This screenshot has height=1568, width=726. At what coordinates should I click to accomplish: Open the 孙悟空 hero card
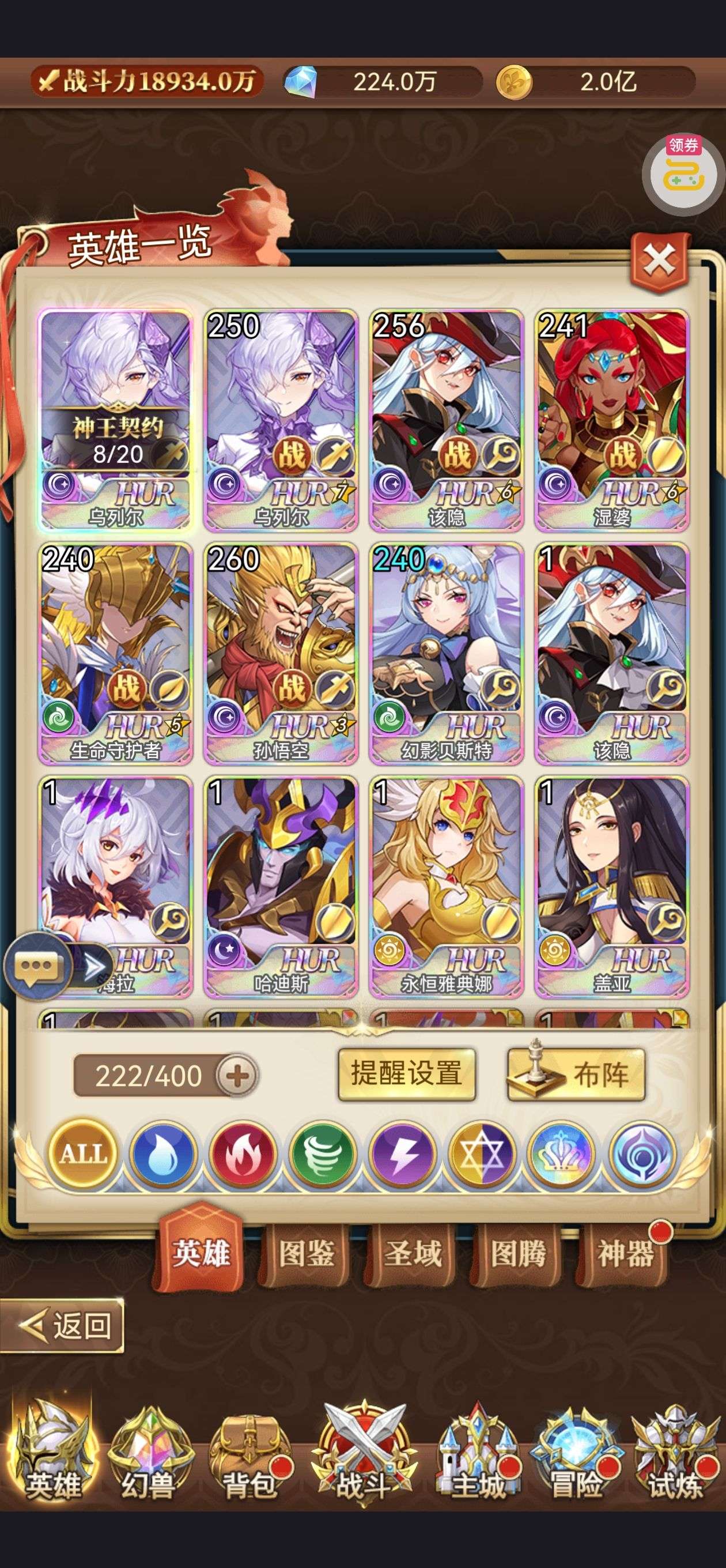[281, 653]
